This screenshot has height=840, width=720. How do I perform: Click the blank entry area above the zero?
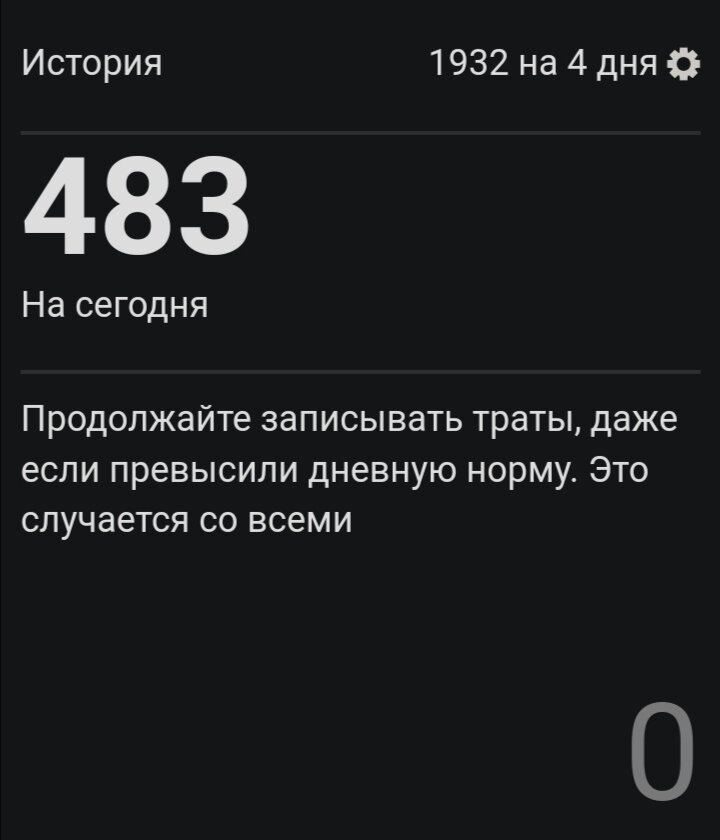coord(360,630)
